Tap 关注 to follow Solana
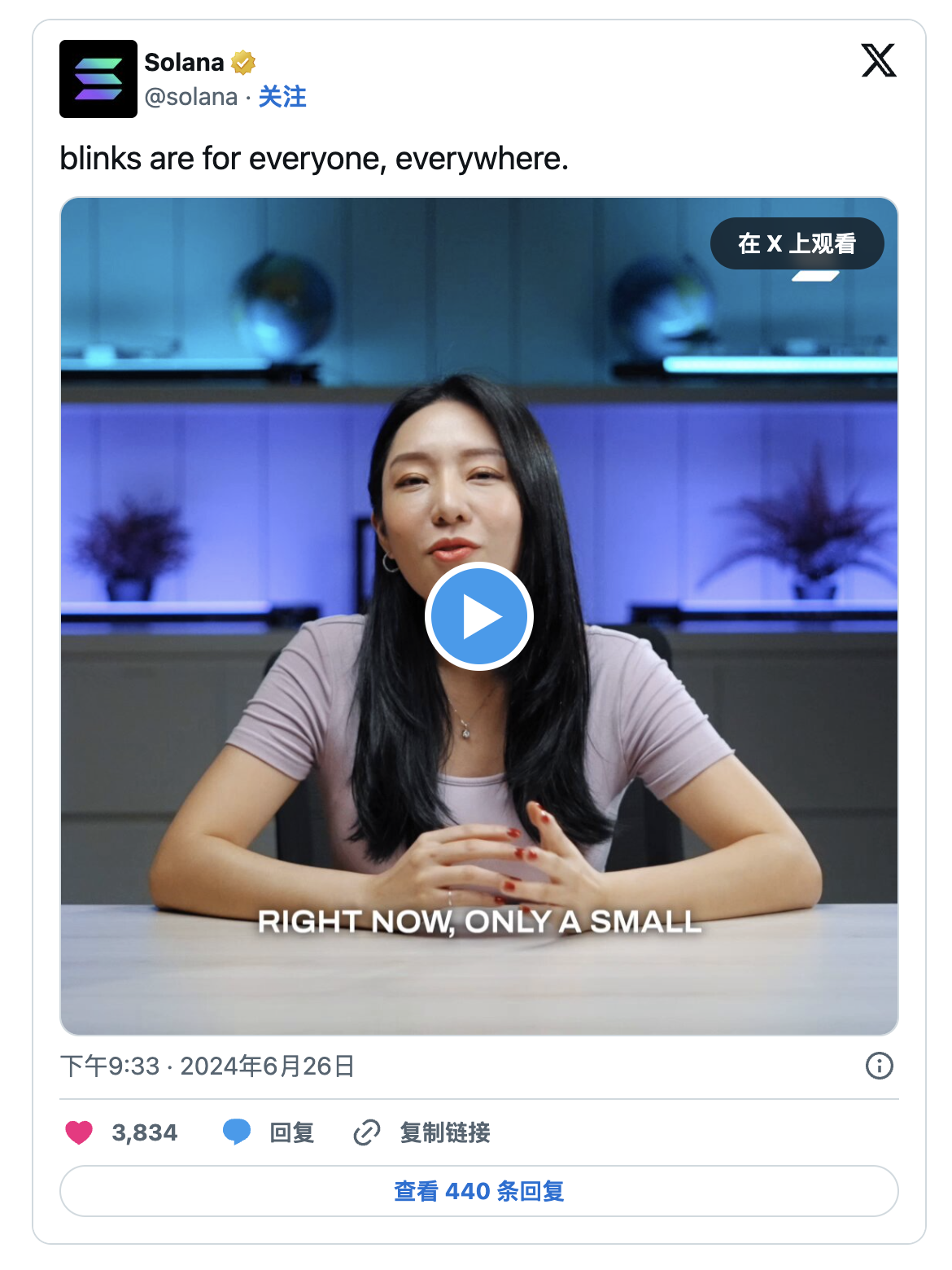 pyautogui.click(x=282, y=97)
